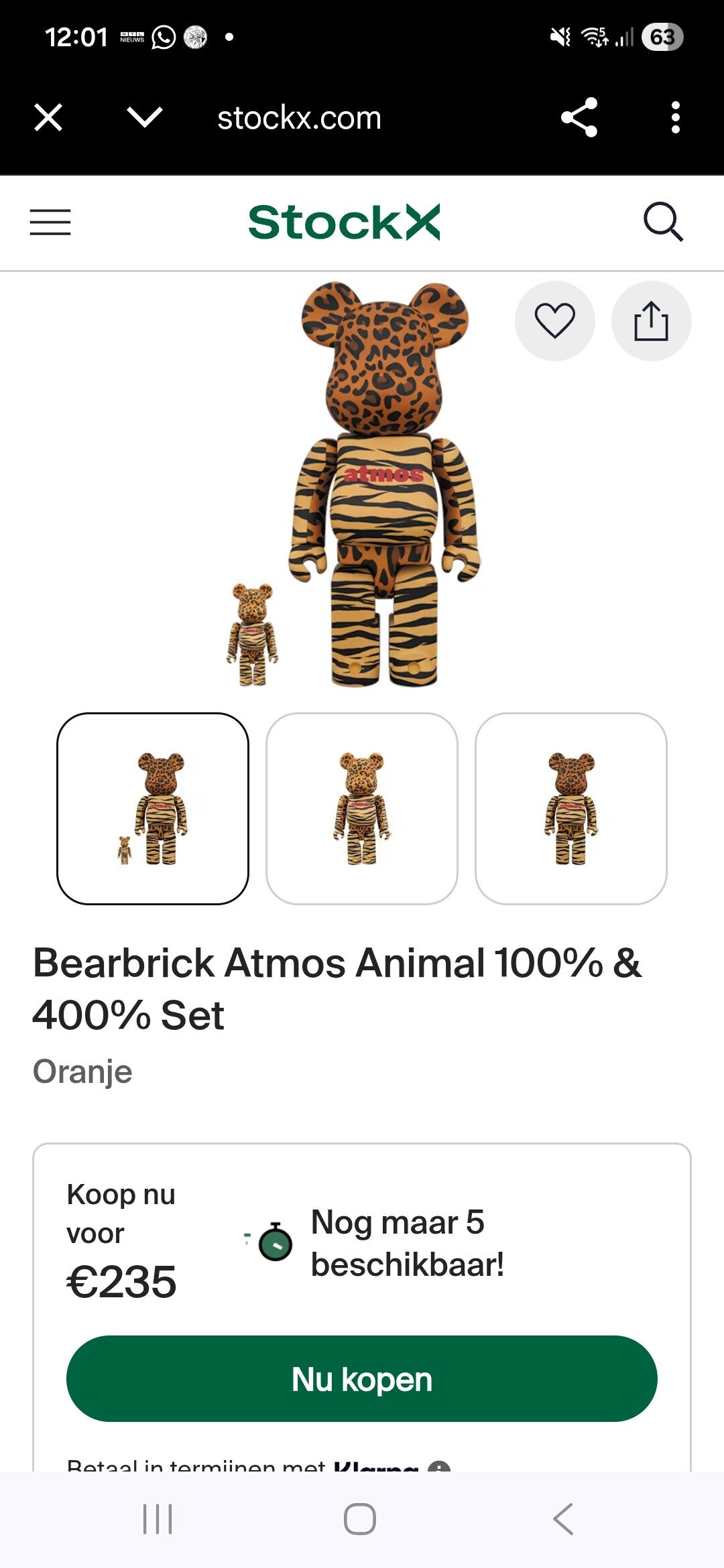Share the page via browser share icon
Screen dimensions: 724x1568
(579, 118)
